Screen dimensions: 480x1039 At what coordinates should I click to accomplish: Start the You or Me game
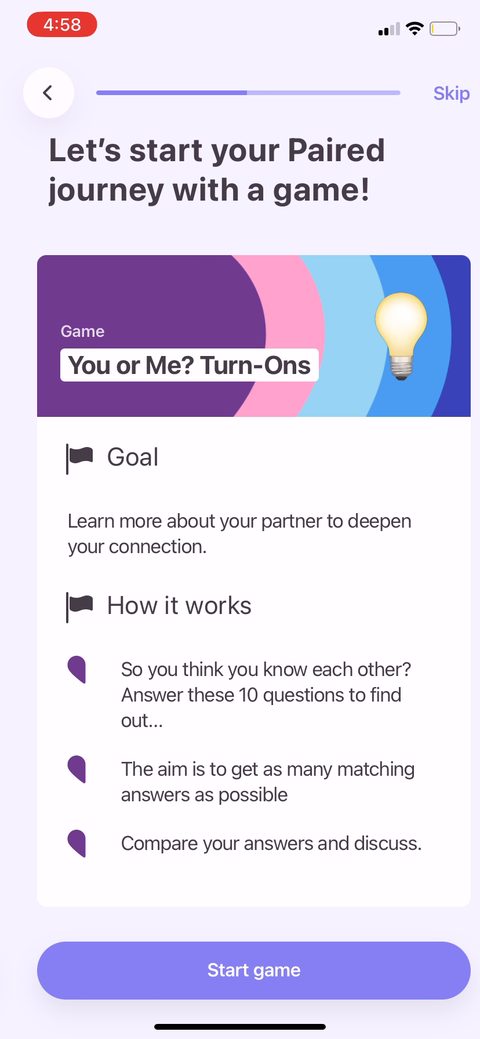click(253, 970)
